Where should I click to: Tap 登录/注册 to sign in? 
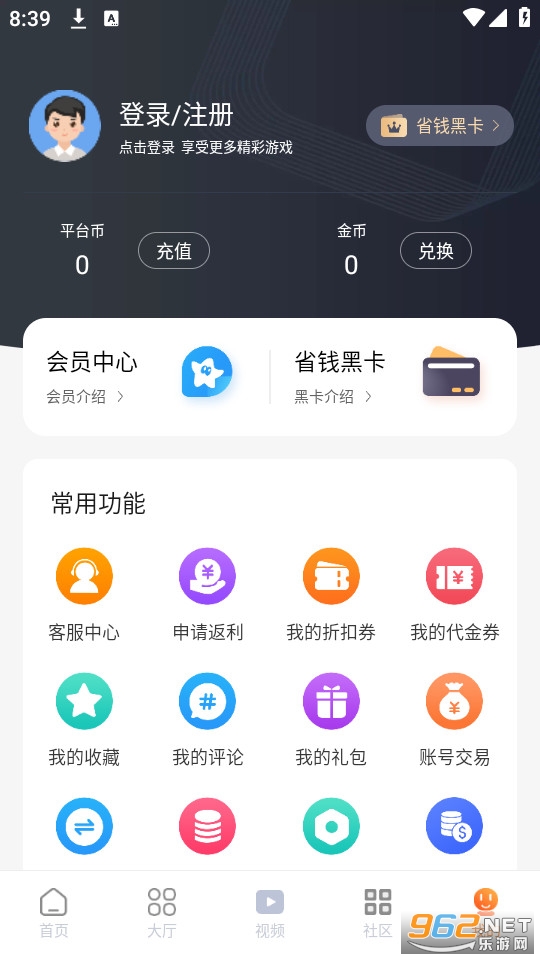coord(176,114)
